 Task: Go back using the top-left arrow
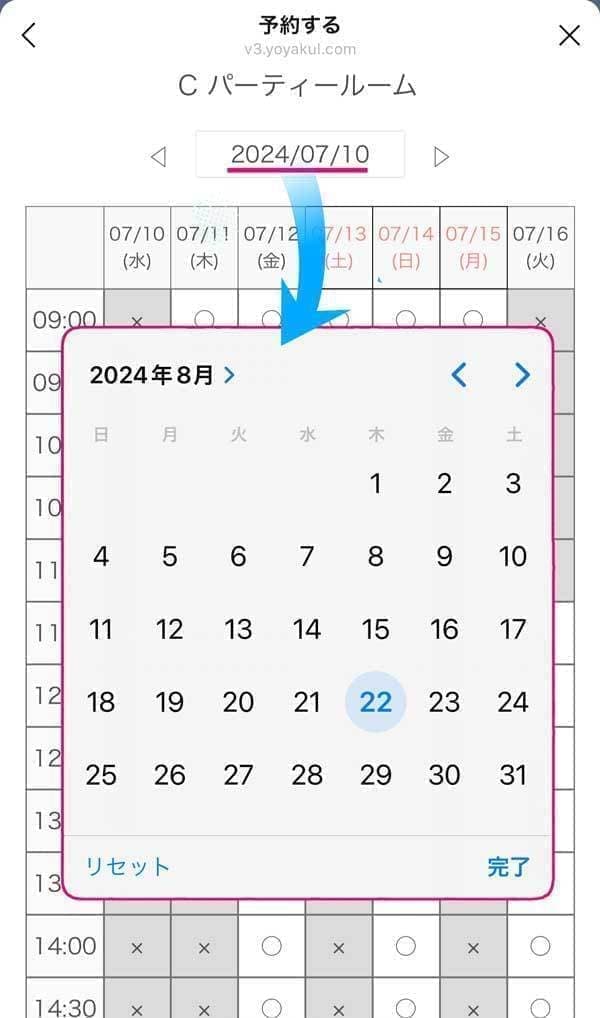click(x=28, y=35)
